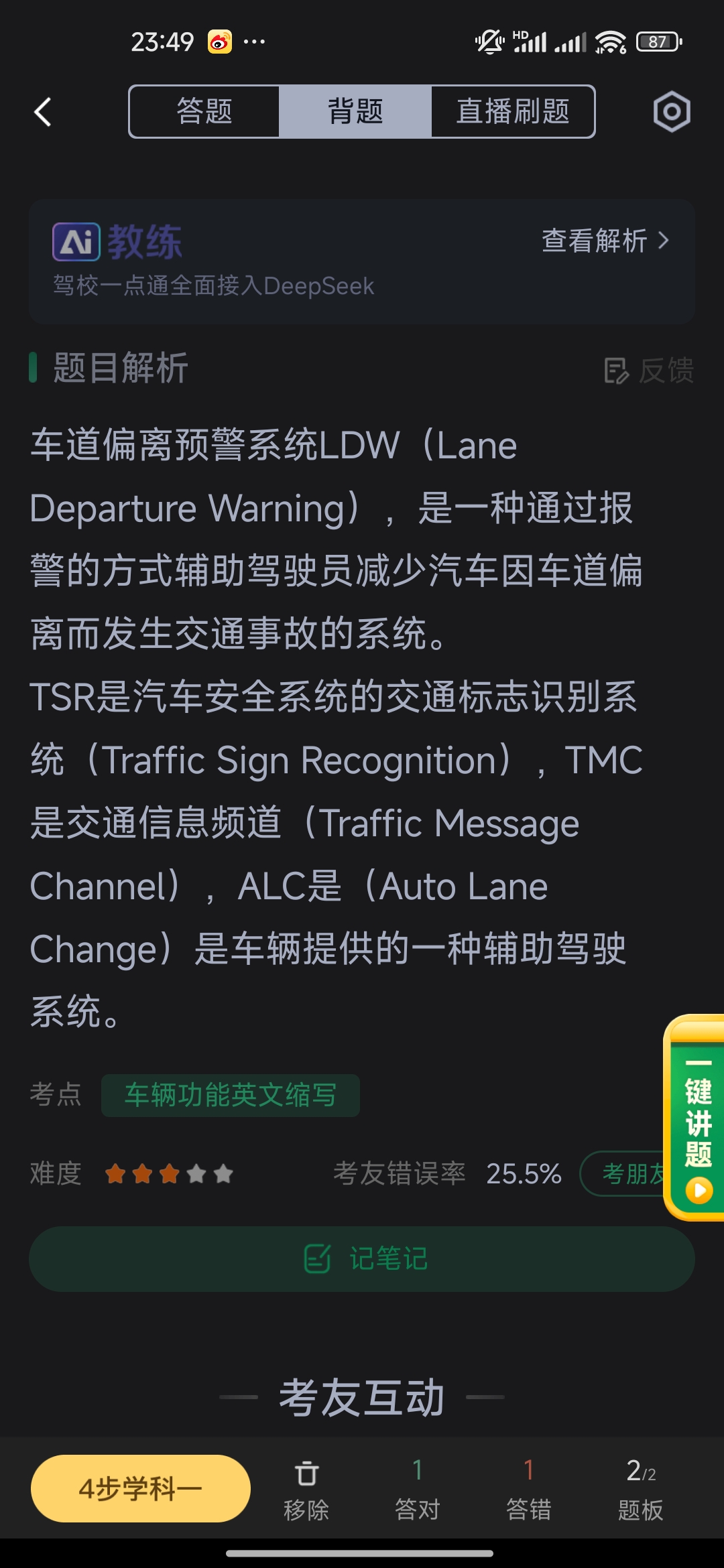Go back using the top-left arrow
Image resolution: width=724 pixels, height=1568 pixels.
[x=43, y=112]
